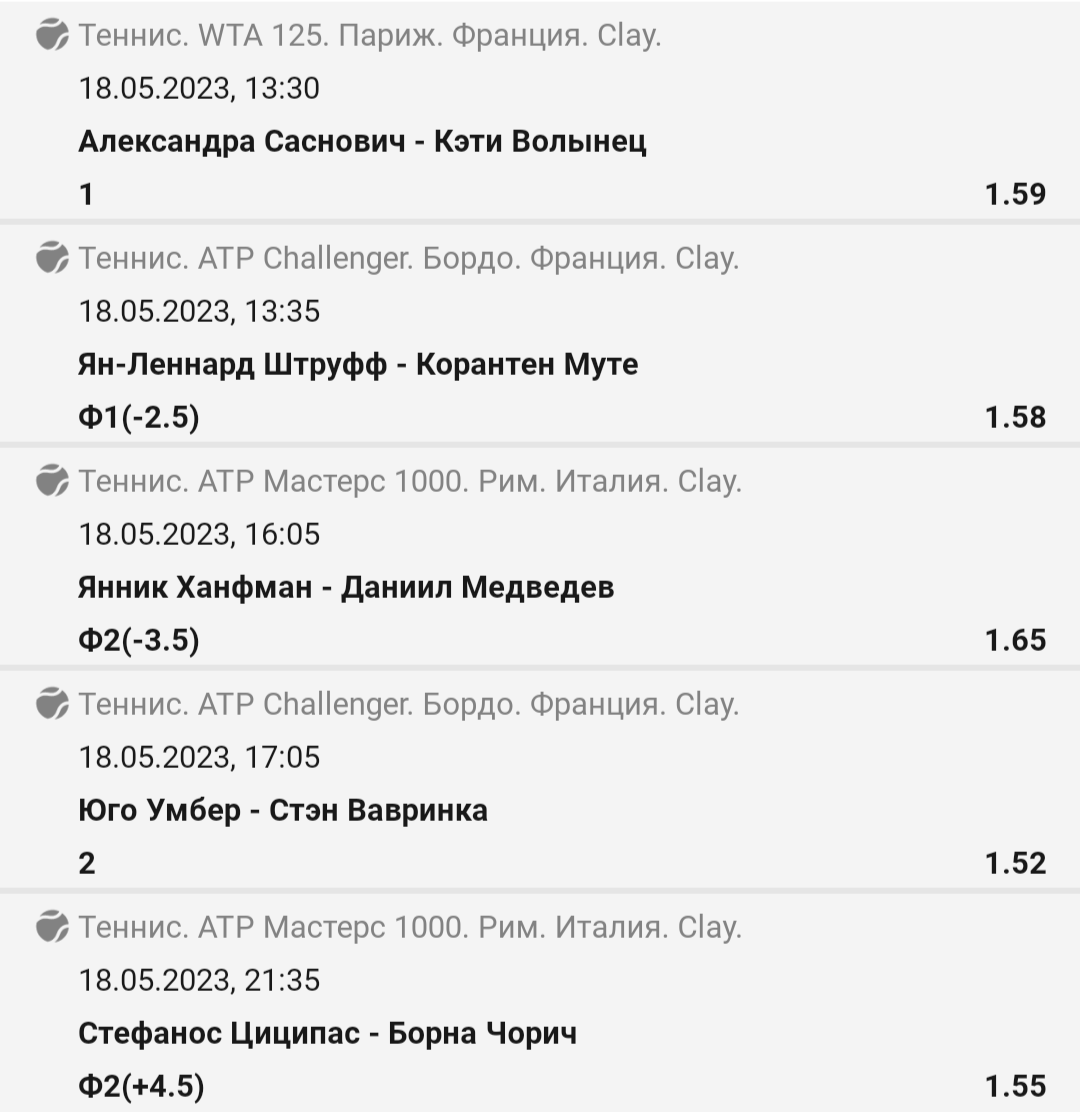
Task: Tap the Циципас - Чорич bet row
Action: coord(327,1033)
